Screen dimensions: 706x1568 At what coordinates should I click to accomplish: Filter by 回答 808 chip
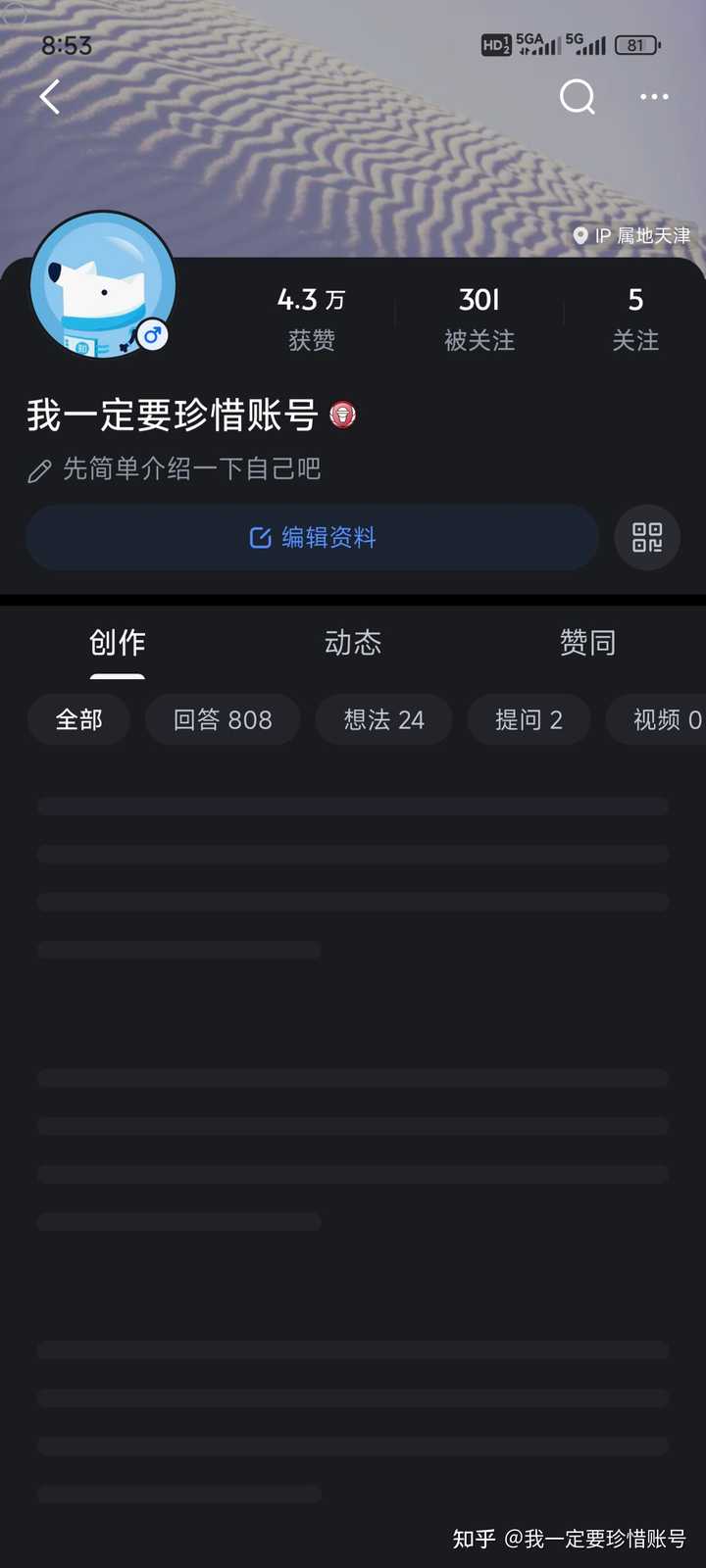coord(223,719)
